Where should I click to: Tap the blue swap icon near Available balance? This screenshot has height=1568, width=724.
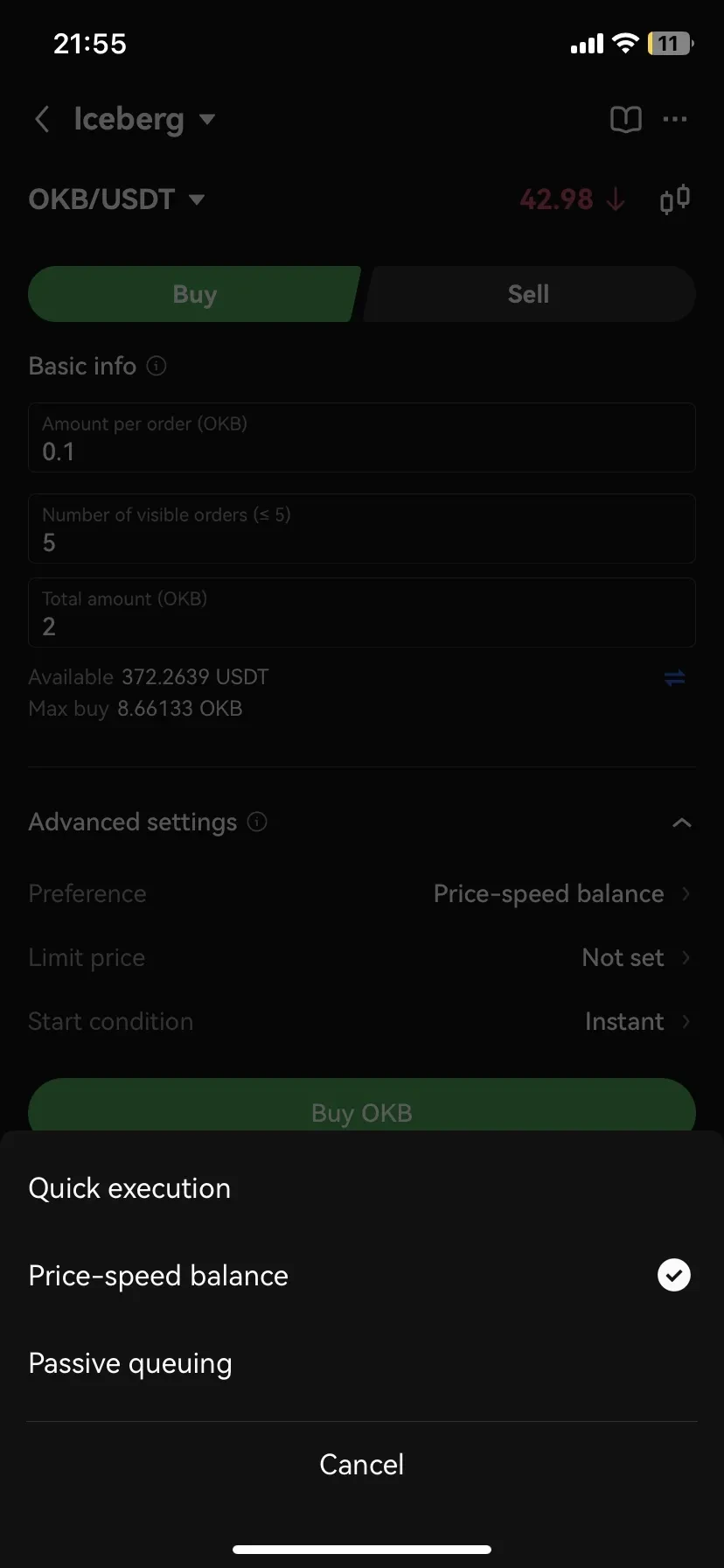[x=673, y=677]
